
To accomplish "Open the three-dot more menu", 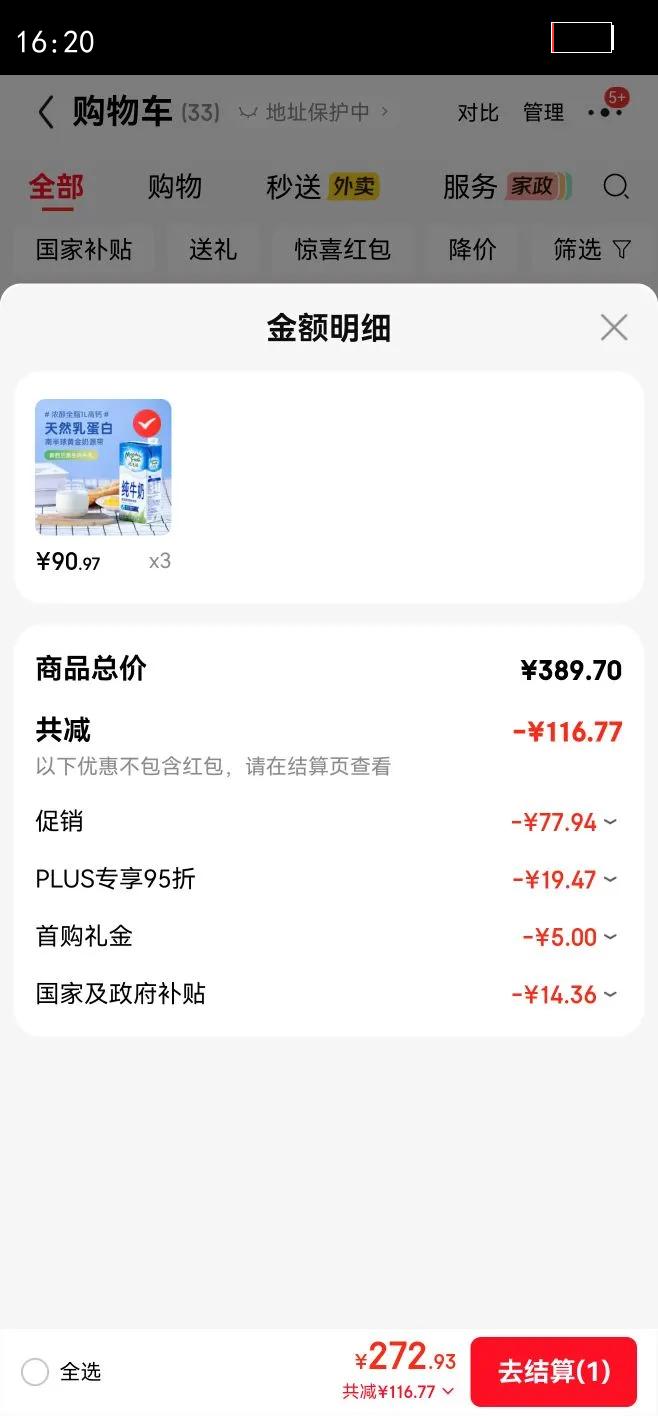I will 606,112.
